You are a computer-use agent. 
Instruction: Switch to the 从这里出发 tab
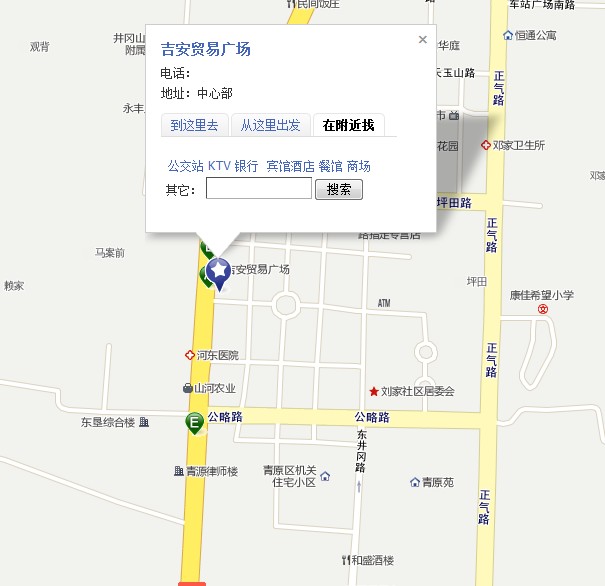[x=270, y=125]
